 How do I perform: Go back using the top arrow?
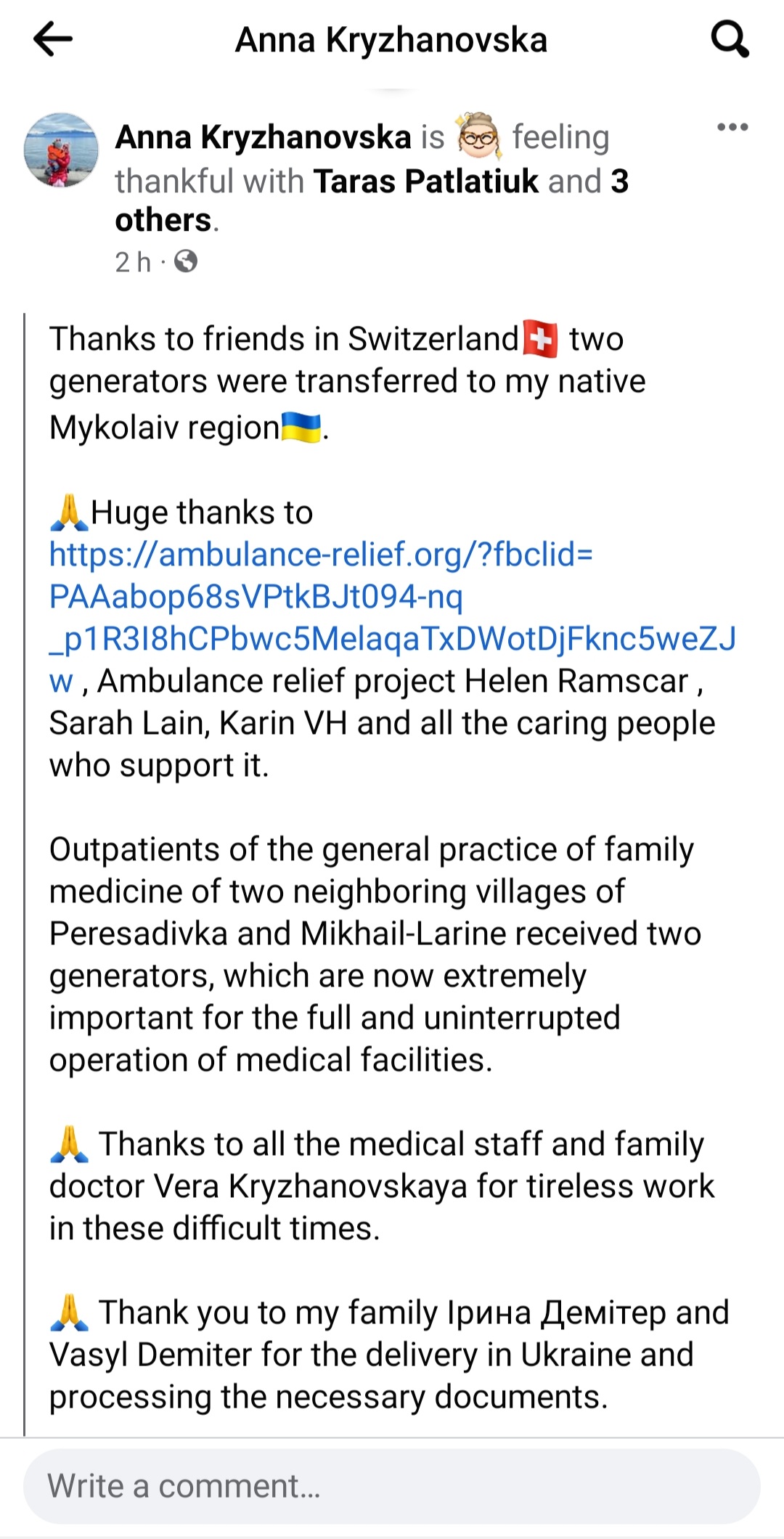pos(53,39)
